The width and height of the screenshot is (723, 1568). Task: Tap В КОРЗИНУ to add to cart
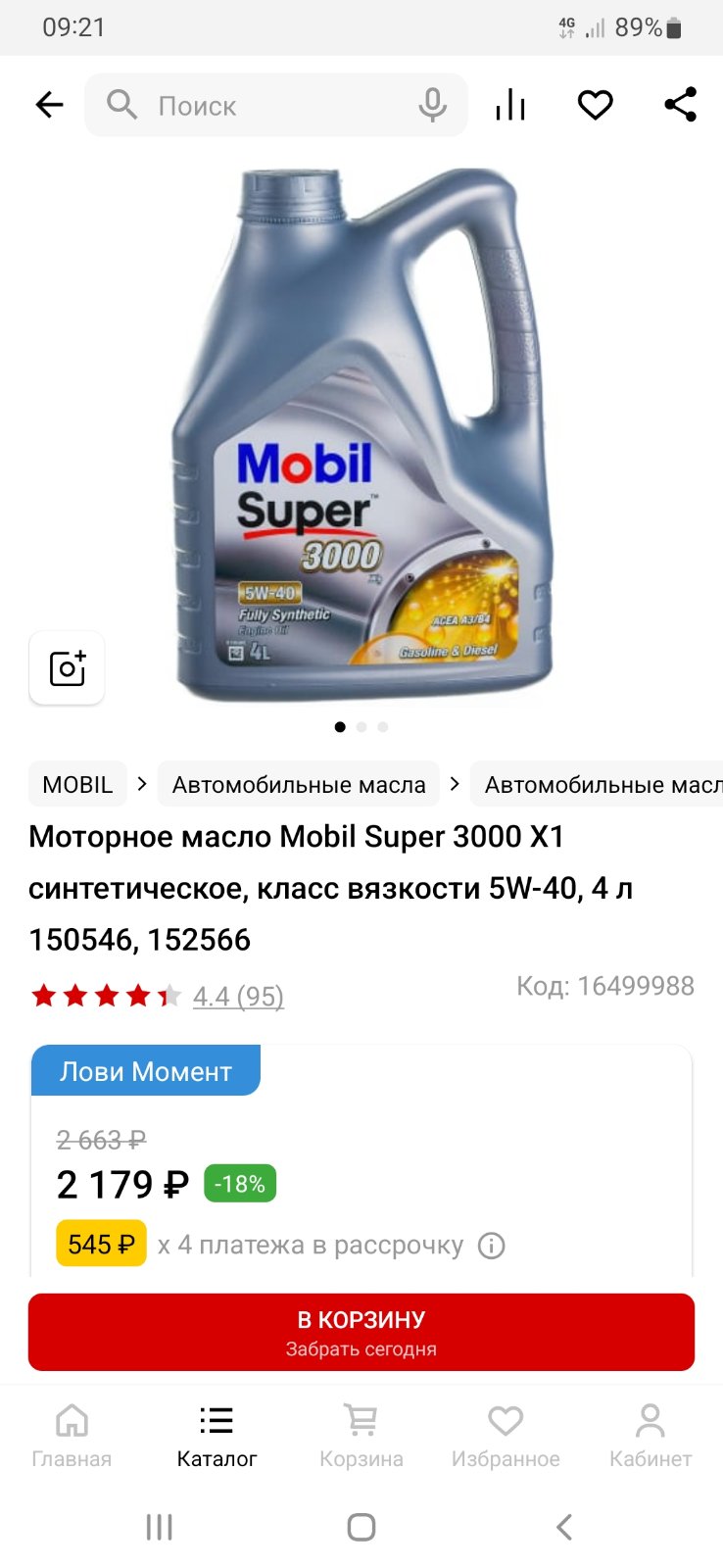[x=361, y=1332]
